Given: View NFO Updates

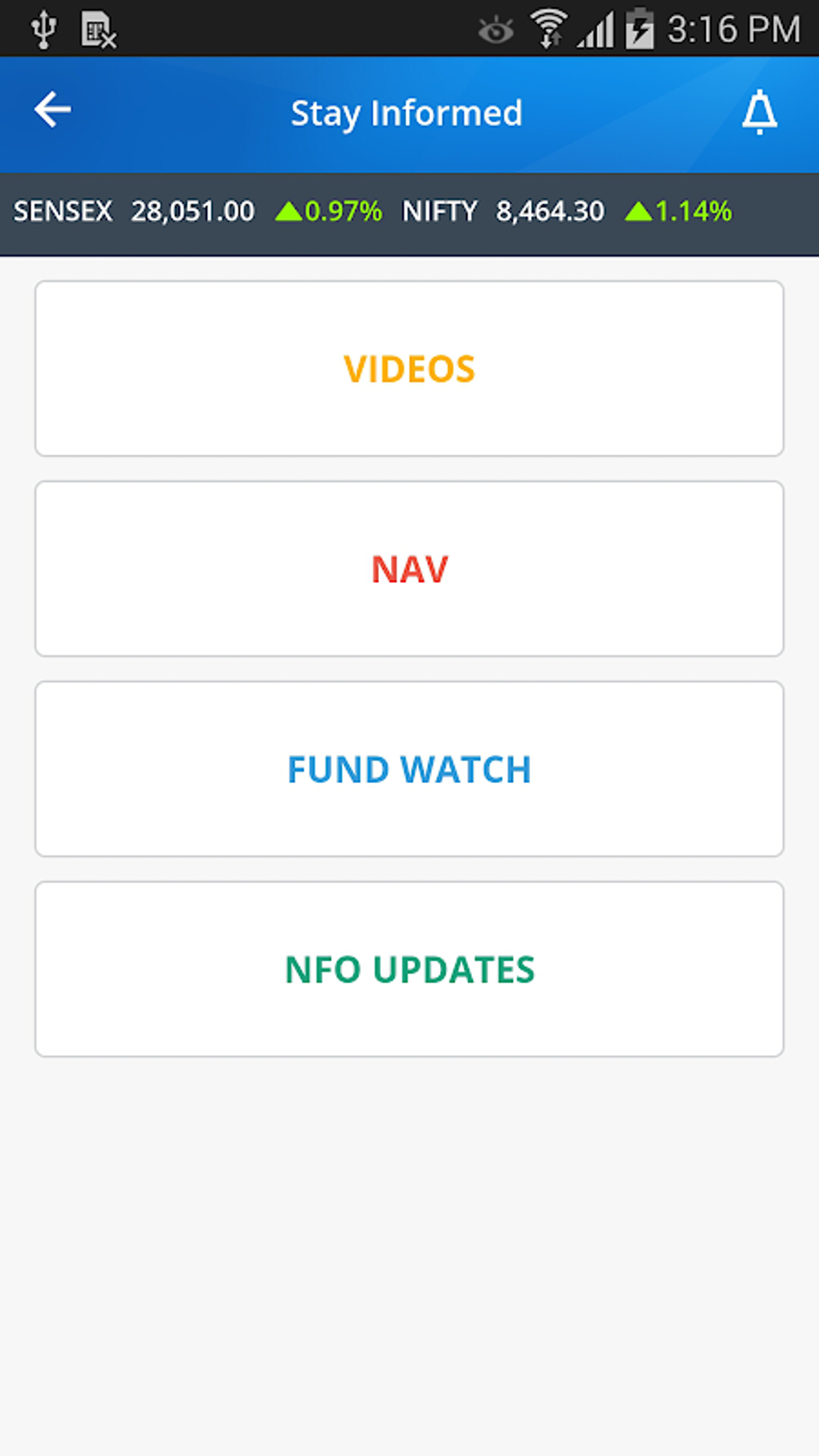Looking at the screenshot, I should coord(409,969).
